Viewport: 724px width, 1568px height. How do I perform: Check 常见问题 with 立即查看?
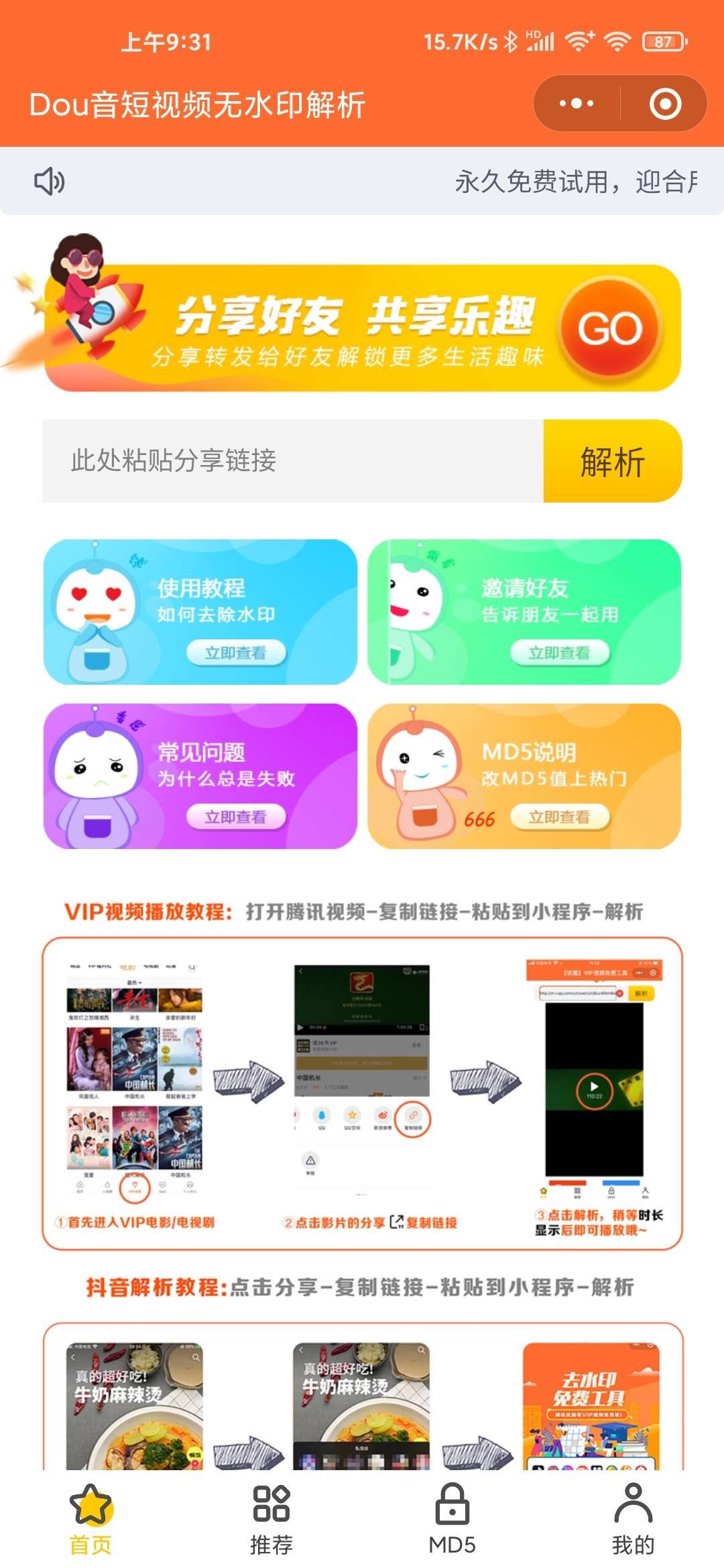[236, 816]
